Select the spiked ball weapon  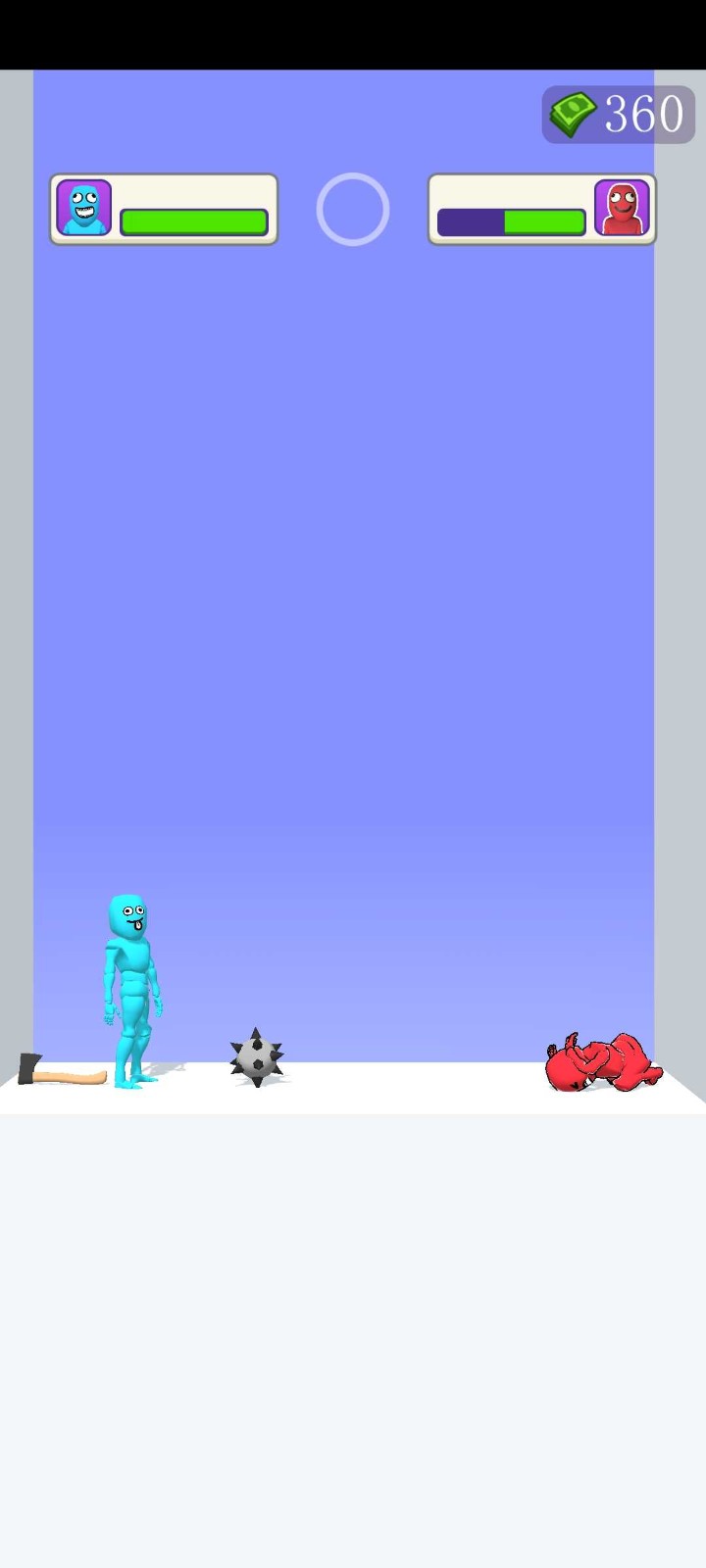click(x=257, y=1057)
